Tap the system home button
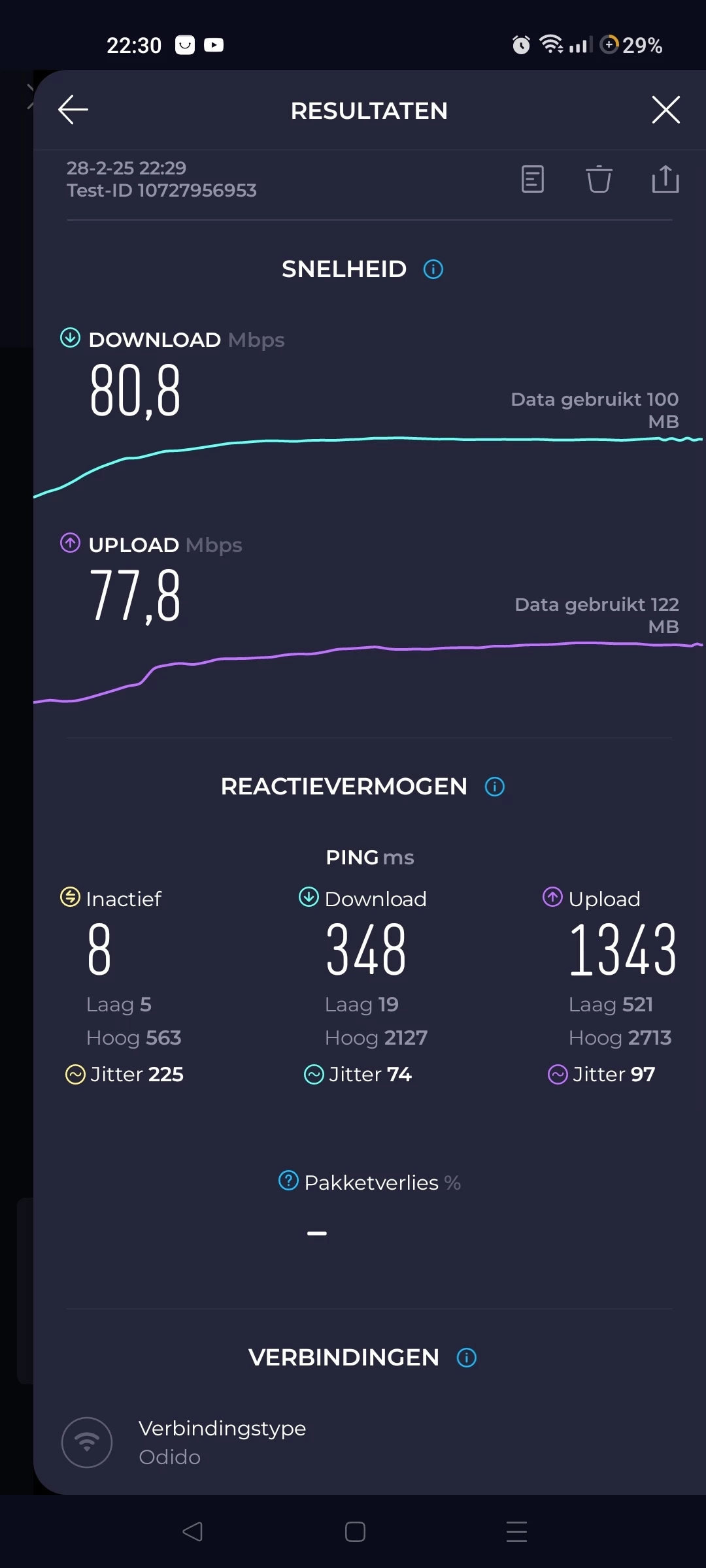The width and height of the screenshot is (706, 1568). pos(355,1531)
